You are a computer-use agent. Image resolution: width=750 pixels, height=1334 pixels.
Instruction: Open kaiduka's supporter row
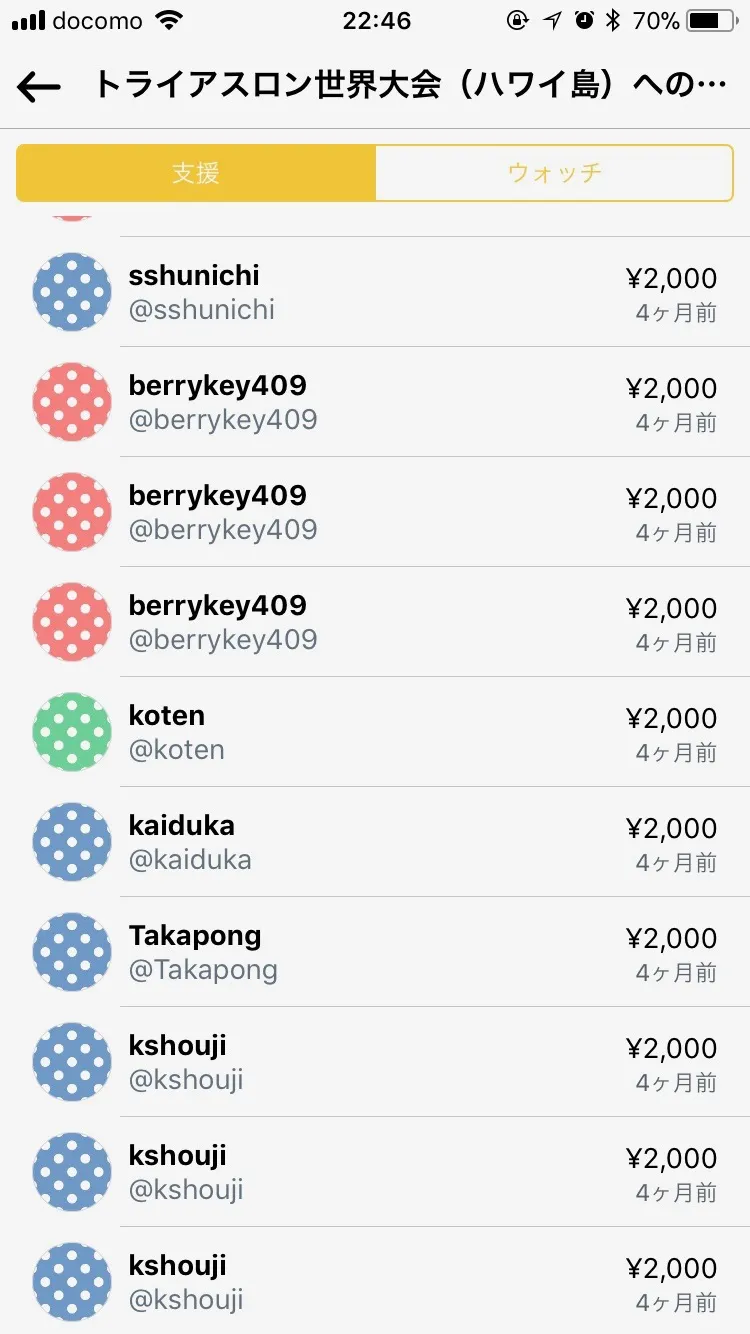click(375, 842)
